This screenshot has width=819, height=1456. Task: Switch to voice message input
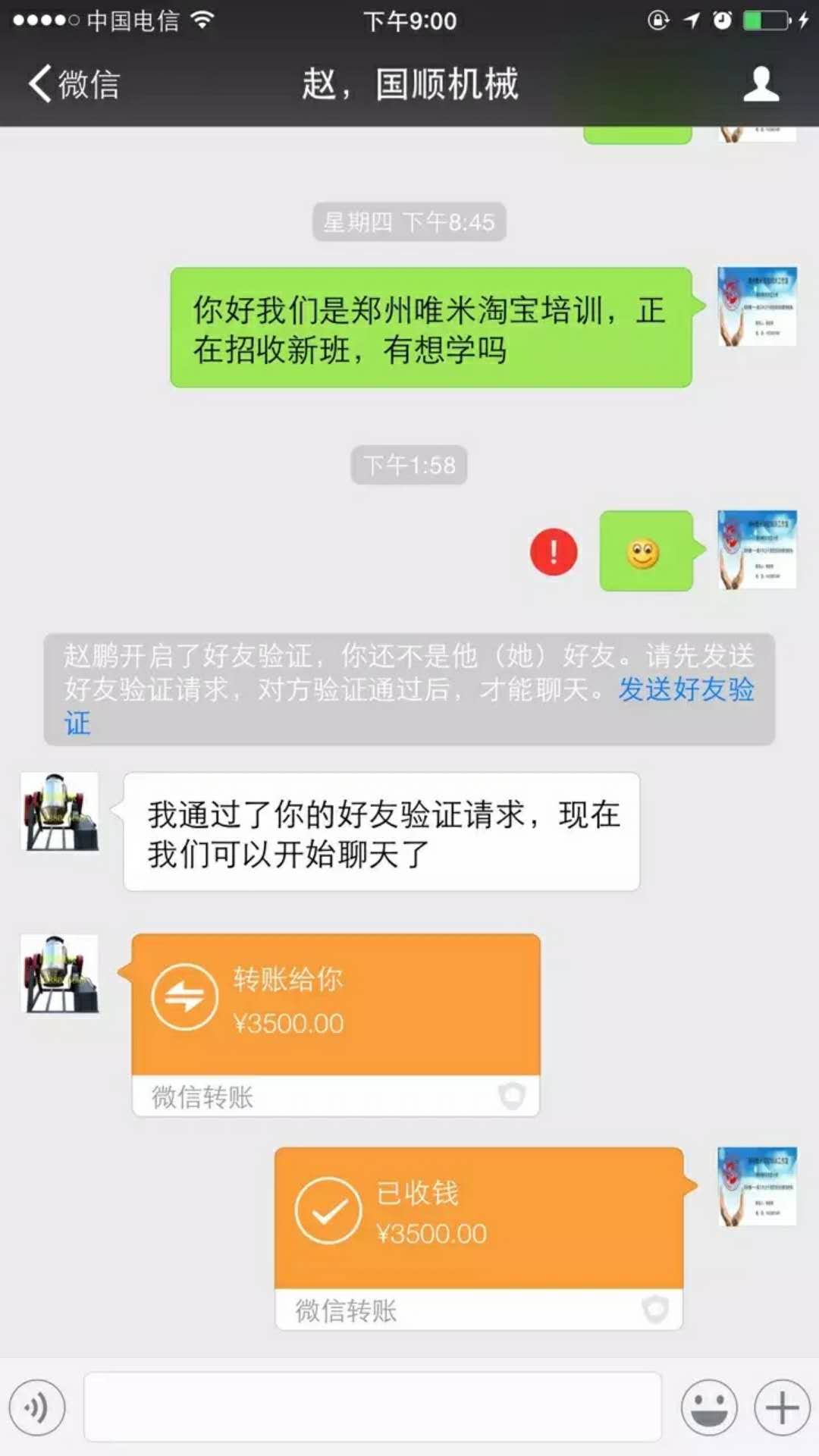[x=37, y=1407]
